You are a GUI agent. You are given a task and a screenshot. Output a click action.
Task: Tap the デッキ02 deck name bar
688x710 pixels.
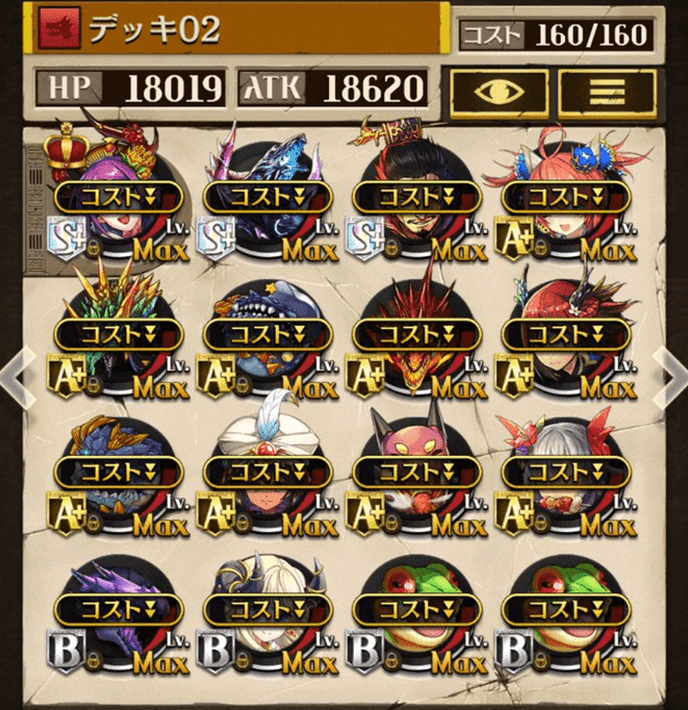pyautogui.click(x=240, y=30)
